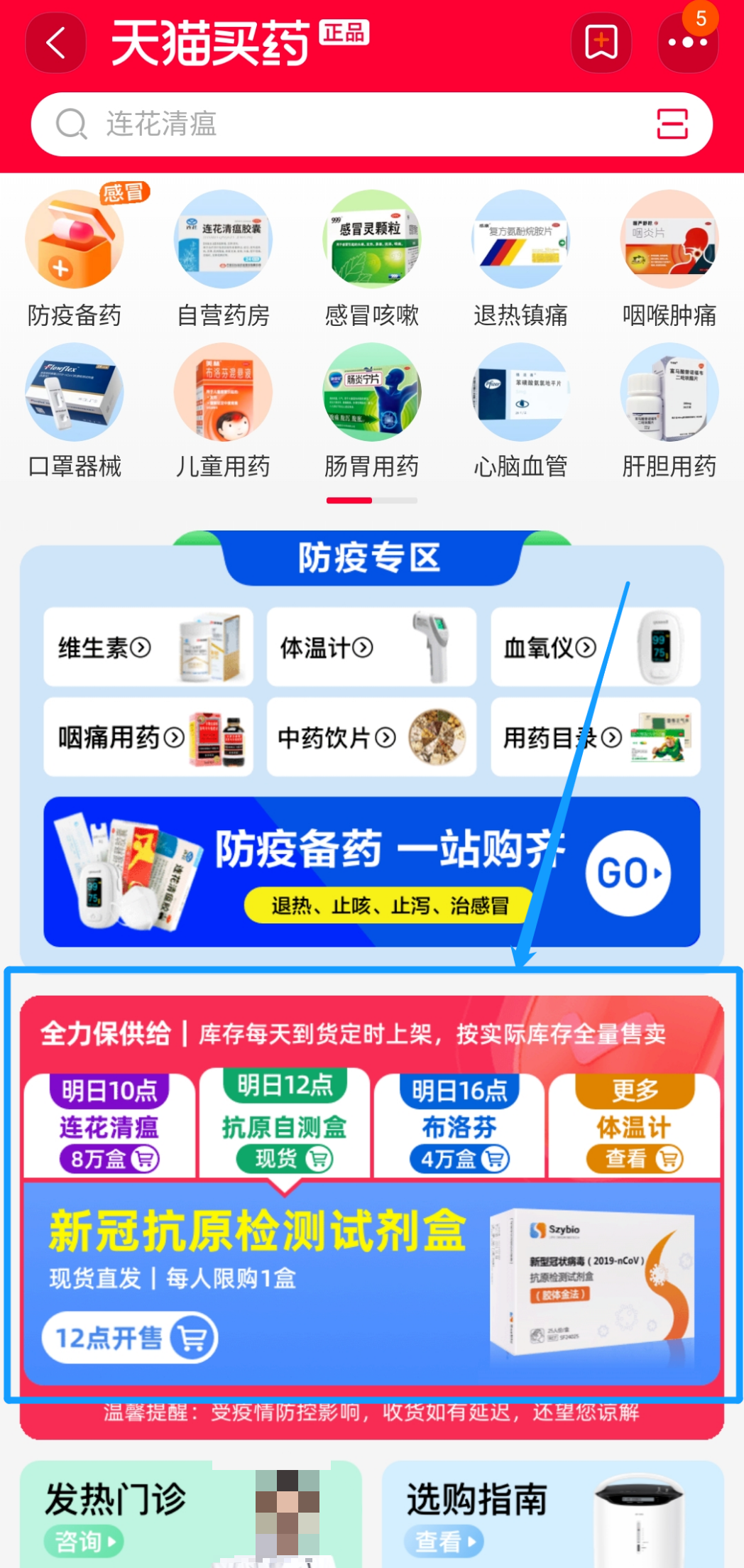View the 血氧仪 tile
Image resolution: width=744 pixels, height=1568 pixels.
(595, 647)
